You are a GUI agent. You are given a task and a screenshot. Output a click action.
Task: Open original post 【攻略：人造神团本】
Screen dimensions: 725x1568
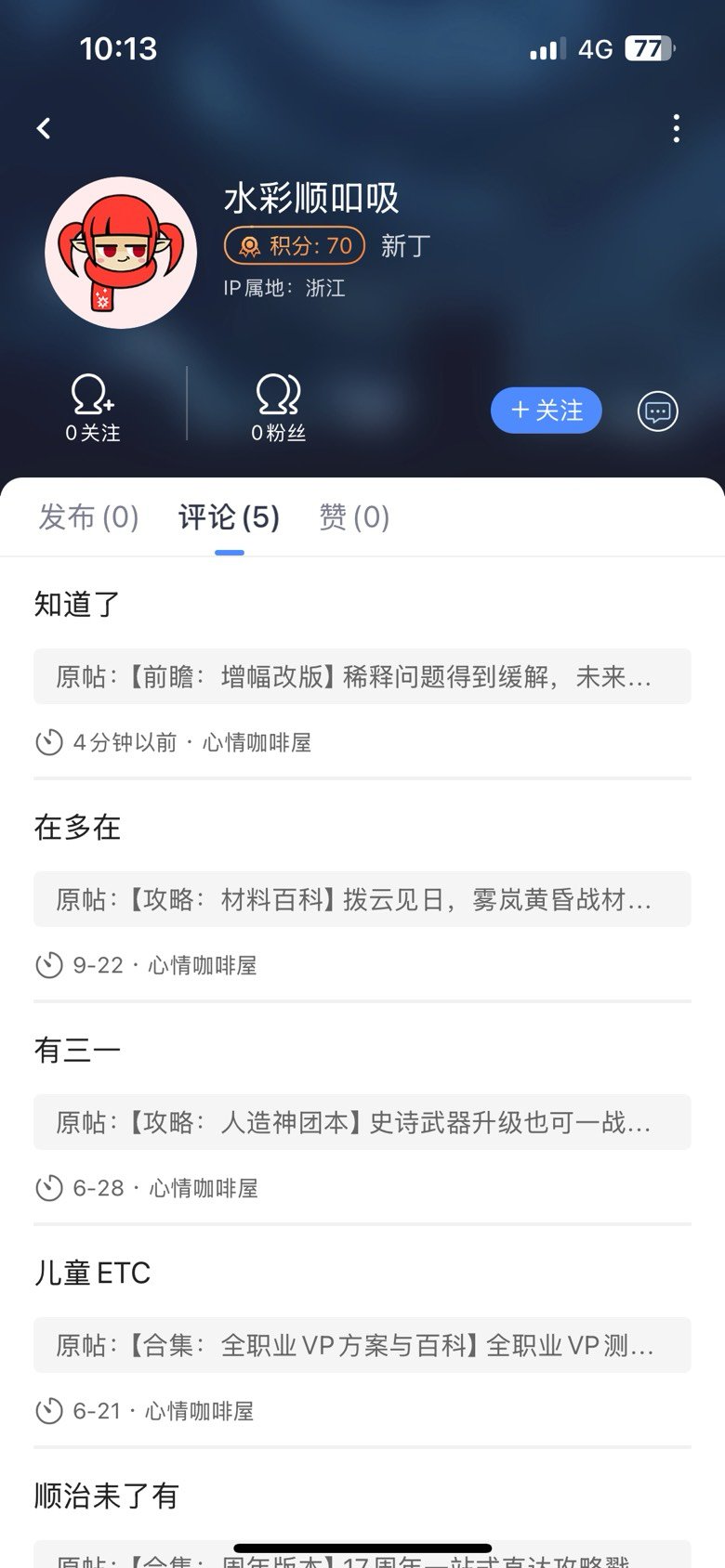362,1122
